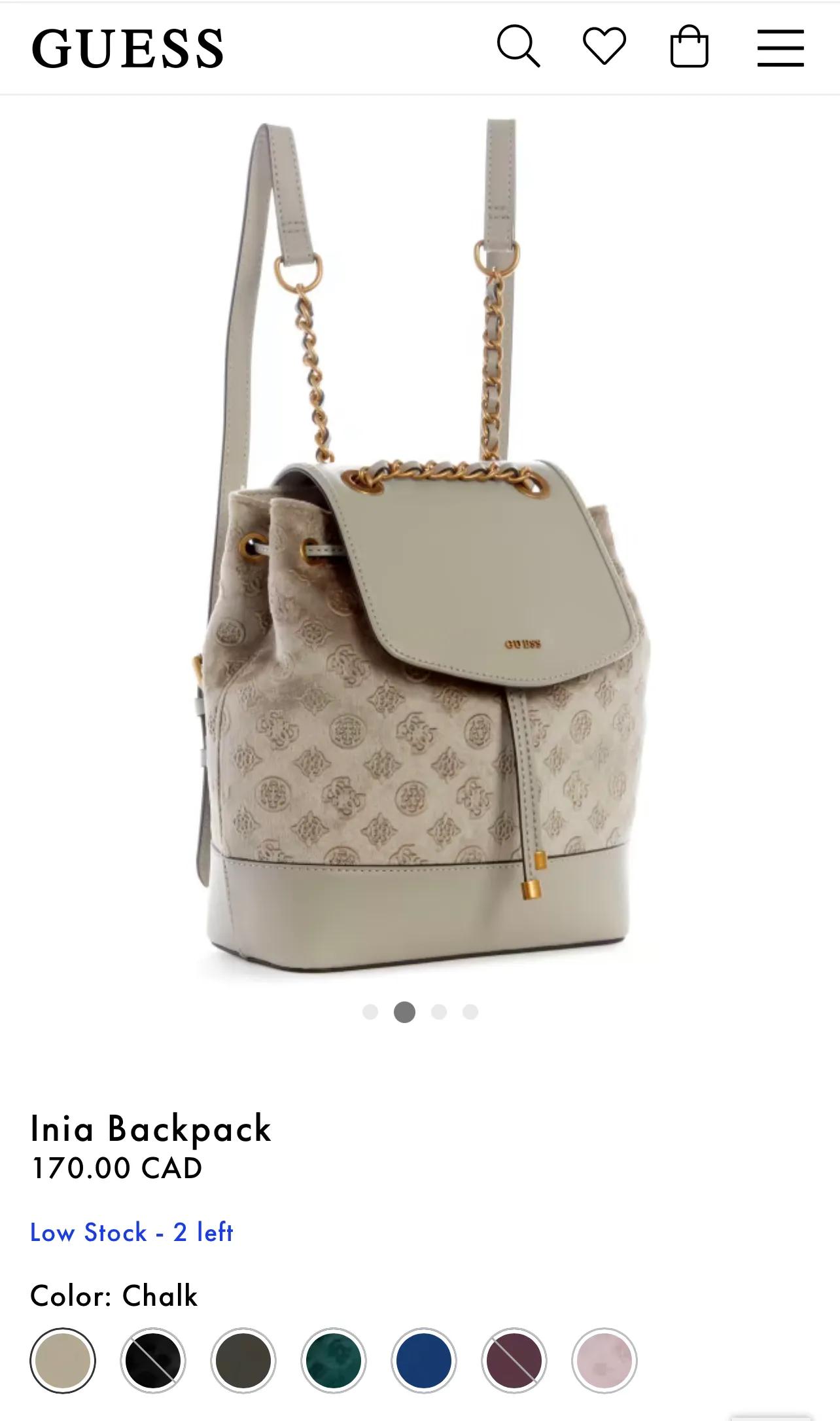
Task: Select the Chalk color swatch
Action: click(x=63, y=1361)
